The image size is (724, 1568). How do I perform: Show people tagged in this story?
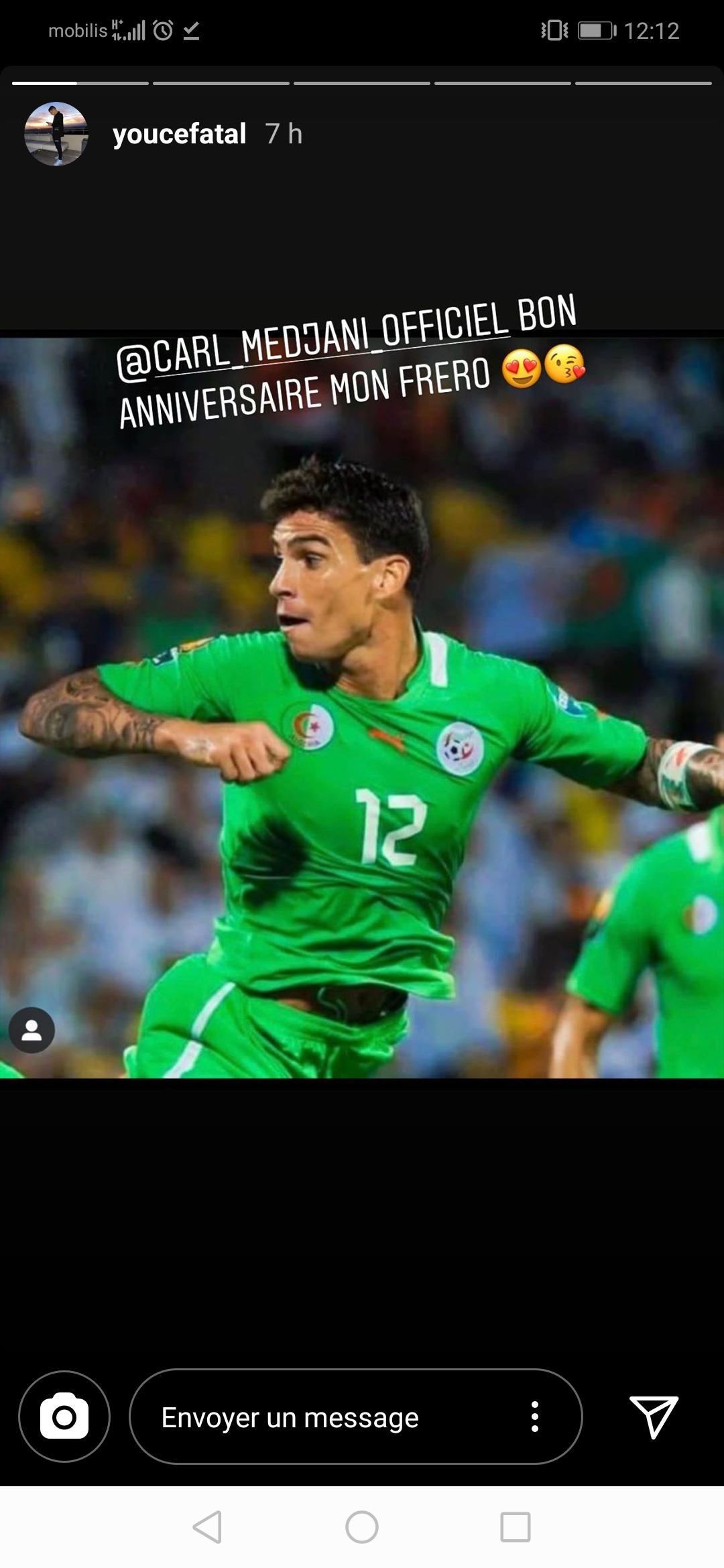click(32, 1030)
